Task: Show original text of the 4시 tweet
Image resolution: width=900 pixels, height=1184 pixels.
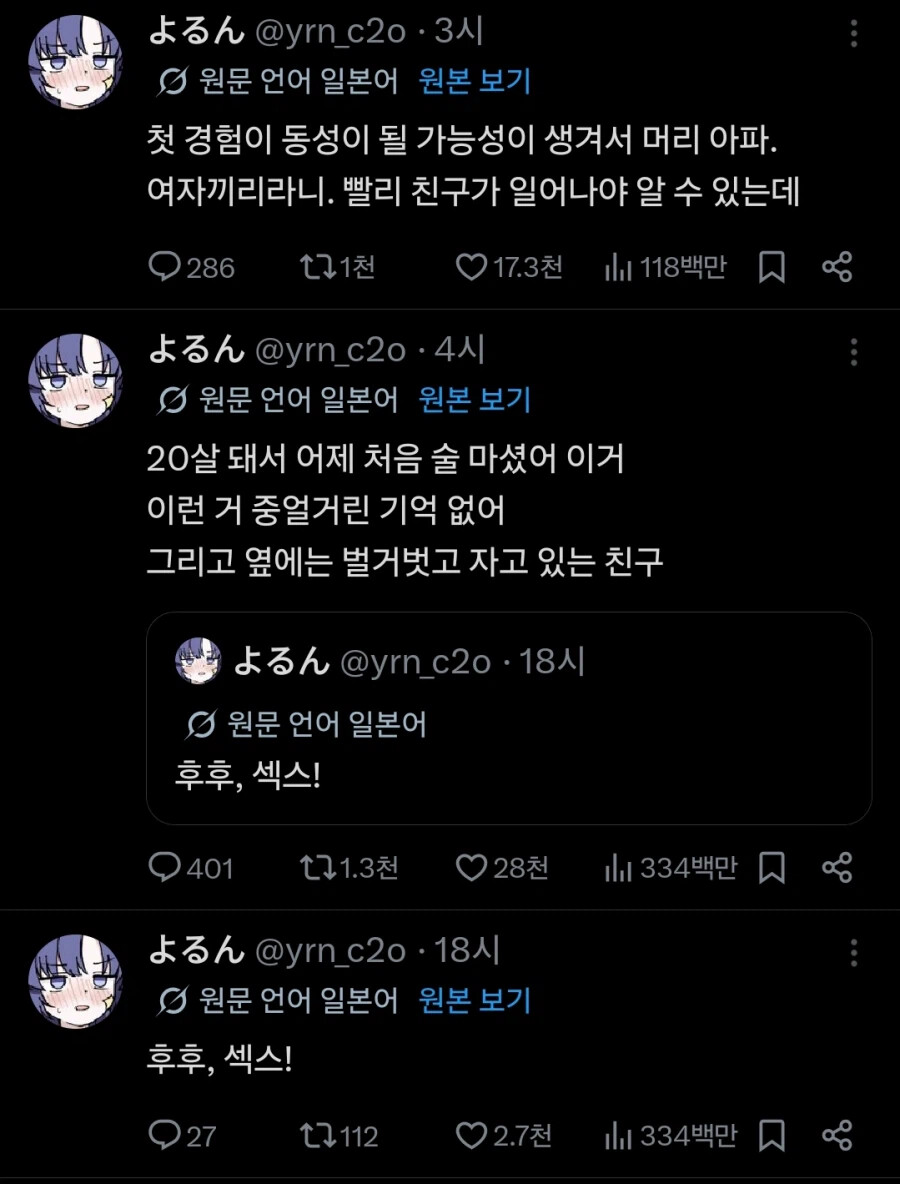Action: click(x=475, y=400)
